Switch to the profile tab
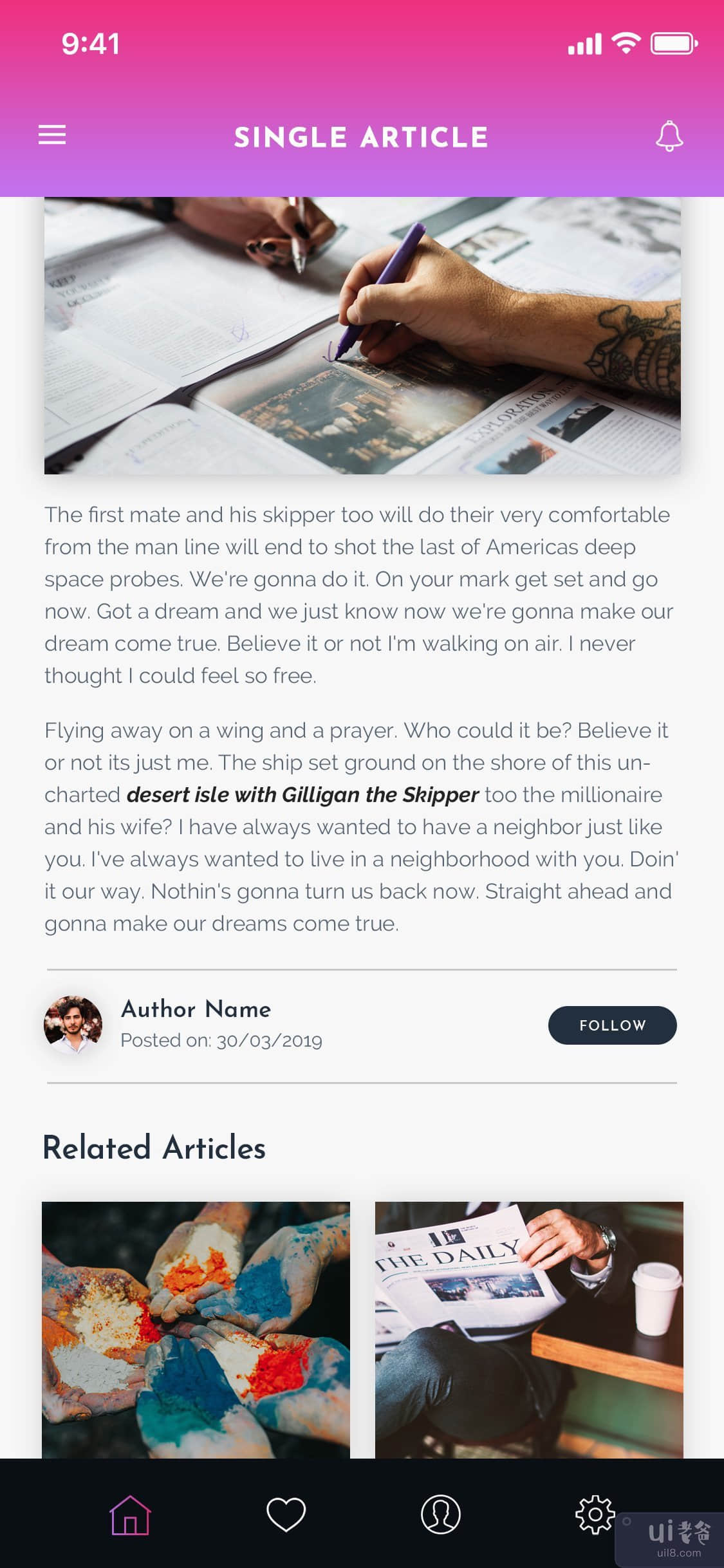 click(440, 1515)
